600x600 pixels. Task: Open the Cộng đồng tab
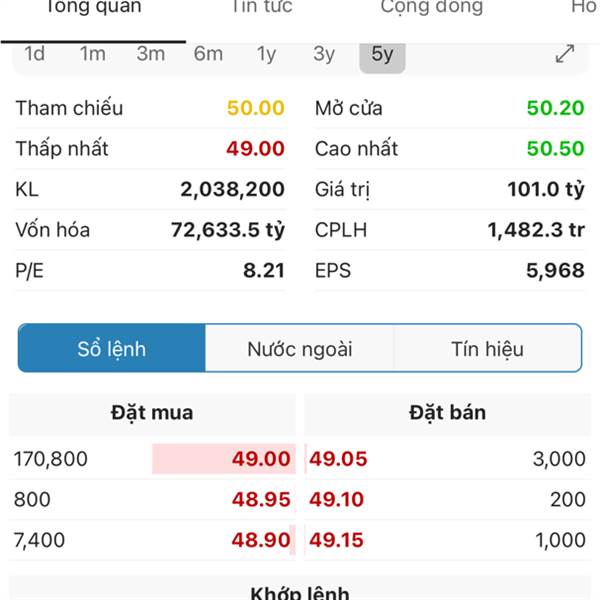(431, 8)
